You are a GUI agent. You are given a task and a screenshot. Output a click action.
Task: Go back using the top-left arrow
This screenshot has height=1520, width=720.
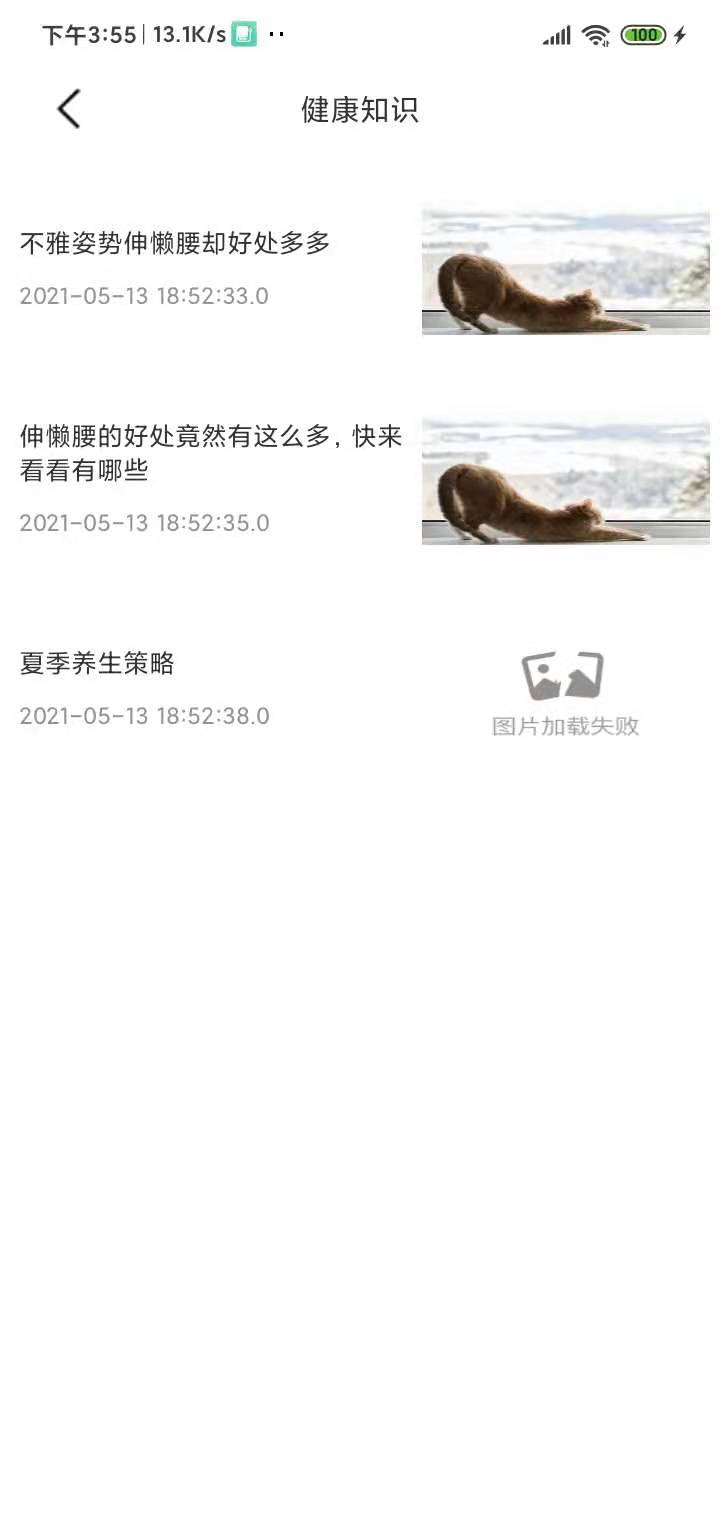[68, 109]
